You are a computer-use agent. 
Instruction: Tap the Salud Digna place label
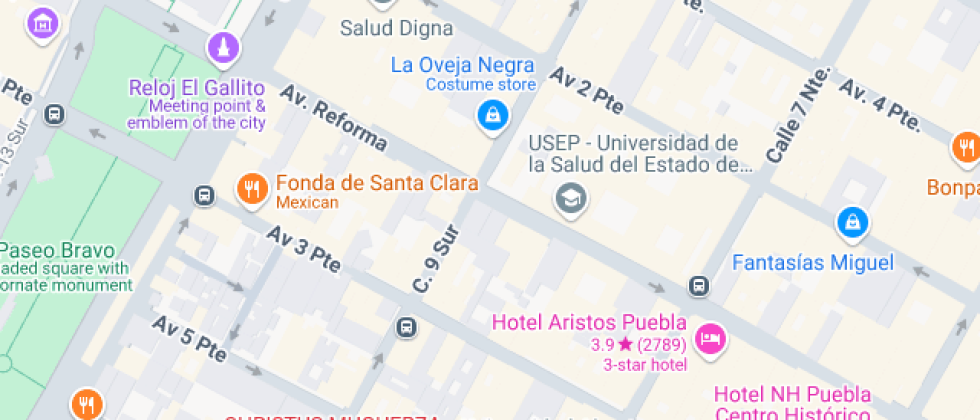click(396, 28)
